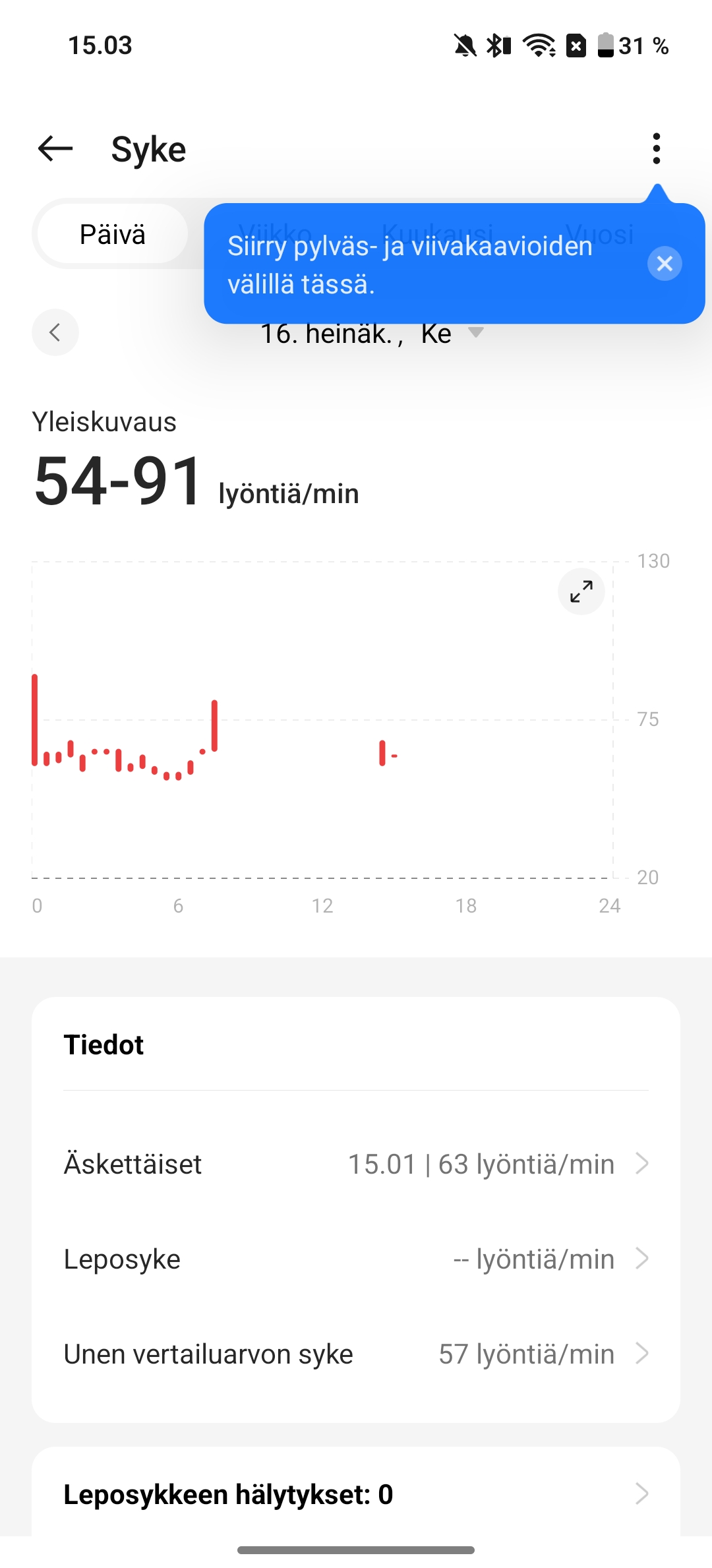Dismiss the blue chart tooltip
This screenshot has height=1568, width=712.
click(x=665, y=264)
